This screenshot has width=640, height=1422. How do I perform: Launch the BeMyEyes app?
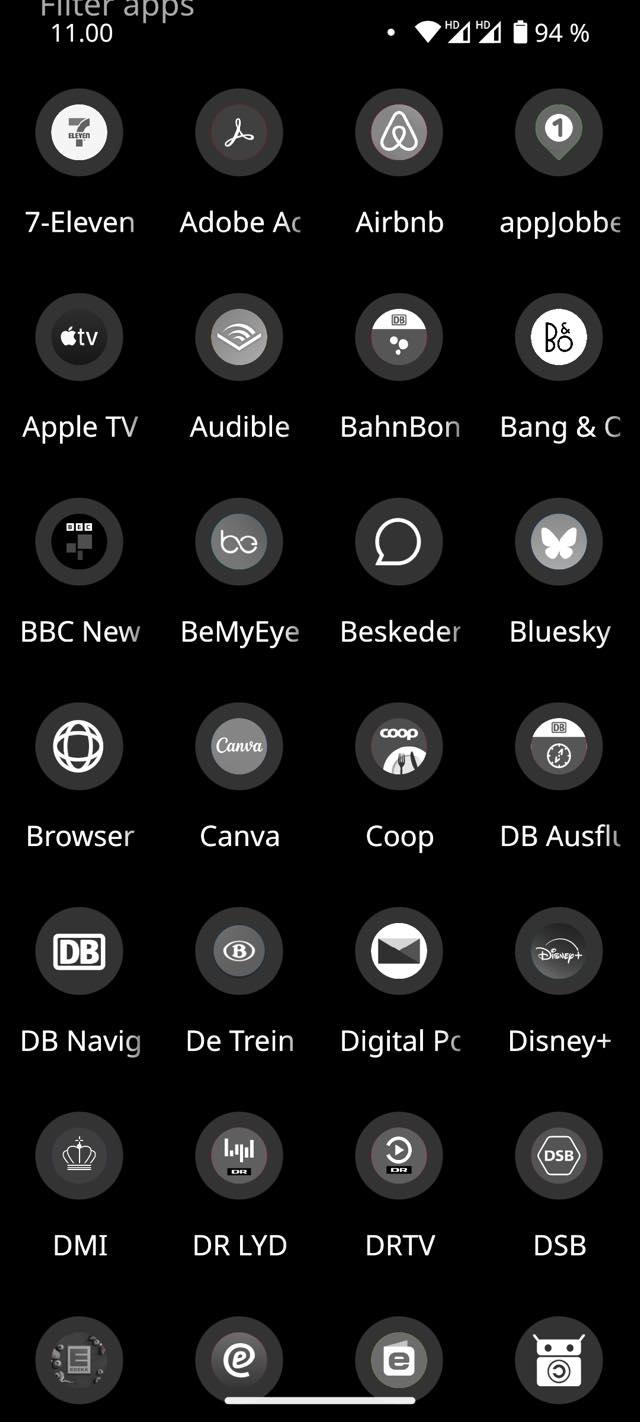239,542
